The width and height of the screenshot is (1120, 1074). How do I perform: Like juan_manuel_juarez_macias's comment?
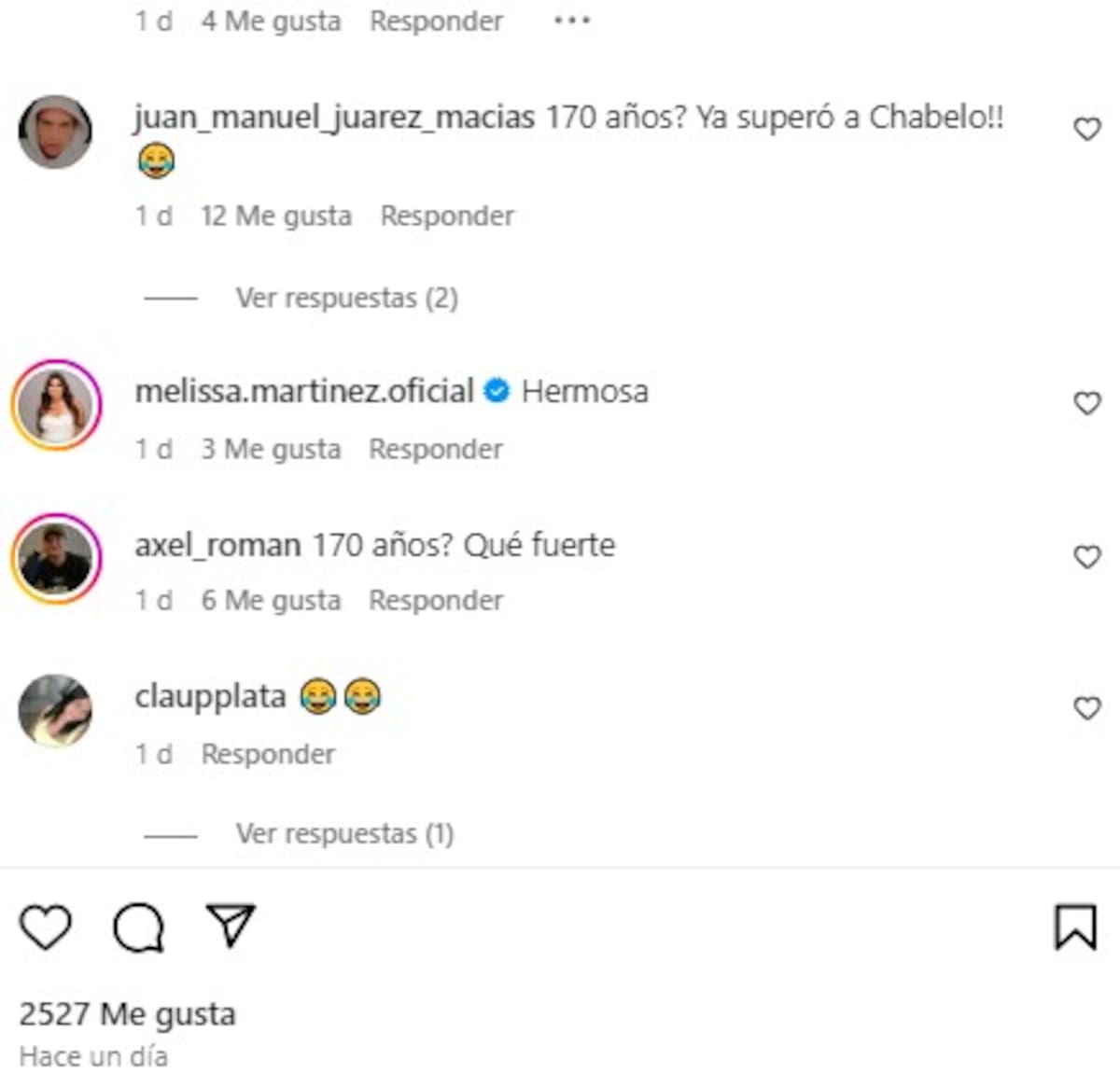coord(1086,129)
